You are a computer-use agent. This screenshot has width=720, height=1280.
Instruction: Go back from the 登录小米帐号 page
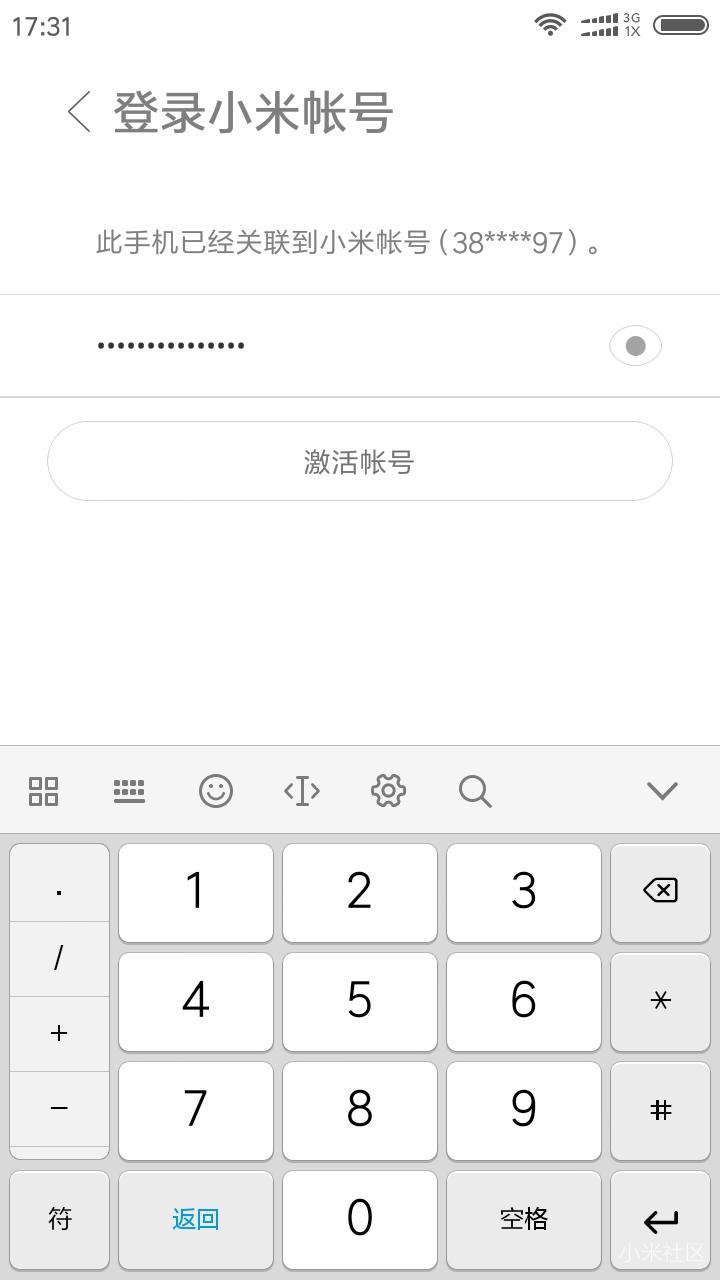[79, 112]
